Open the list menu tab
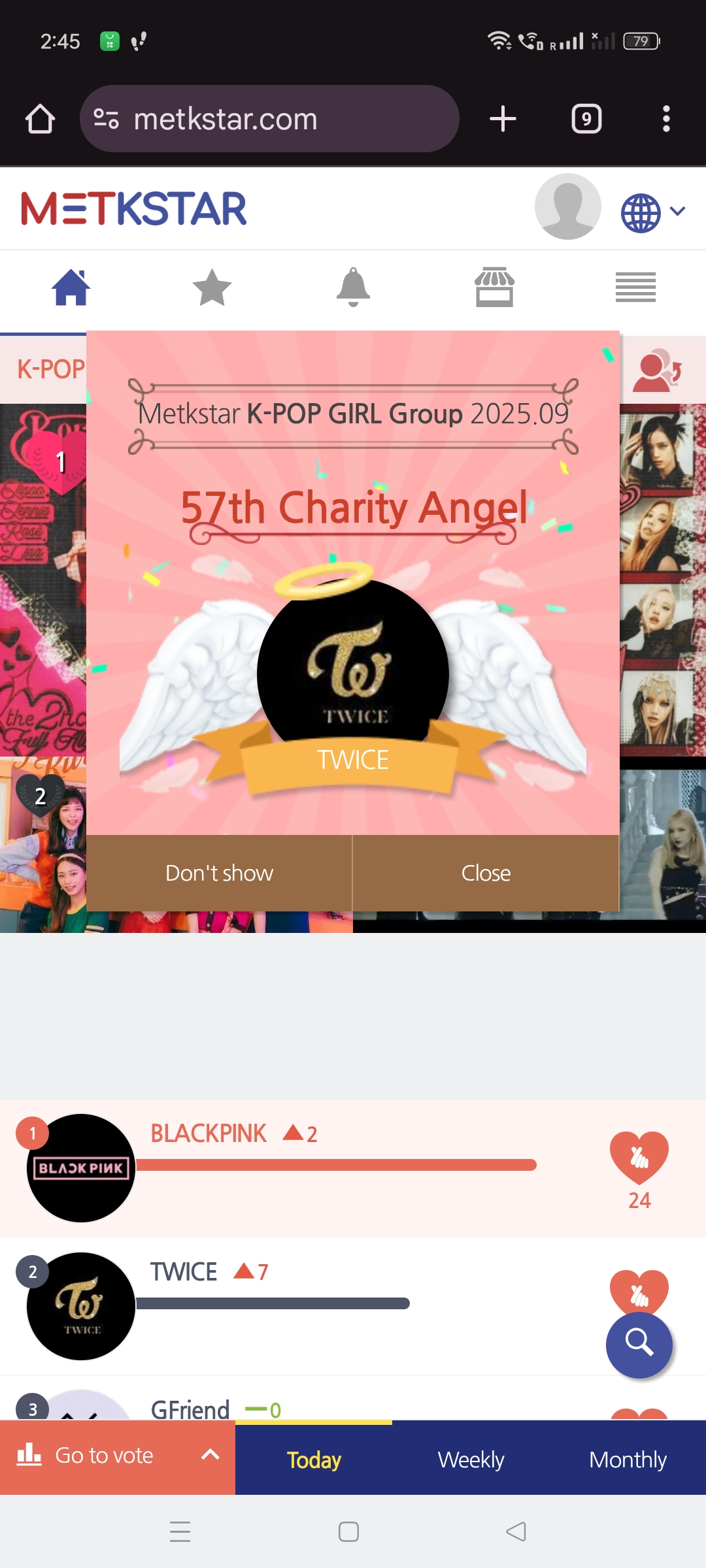This screenshot has height=1568, width=706. click(x=635, y=287)
